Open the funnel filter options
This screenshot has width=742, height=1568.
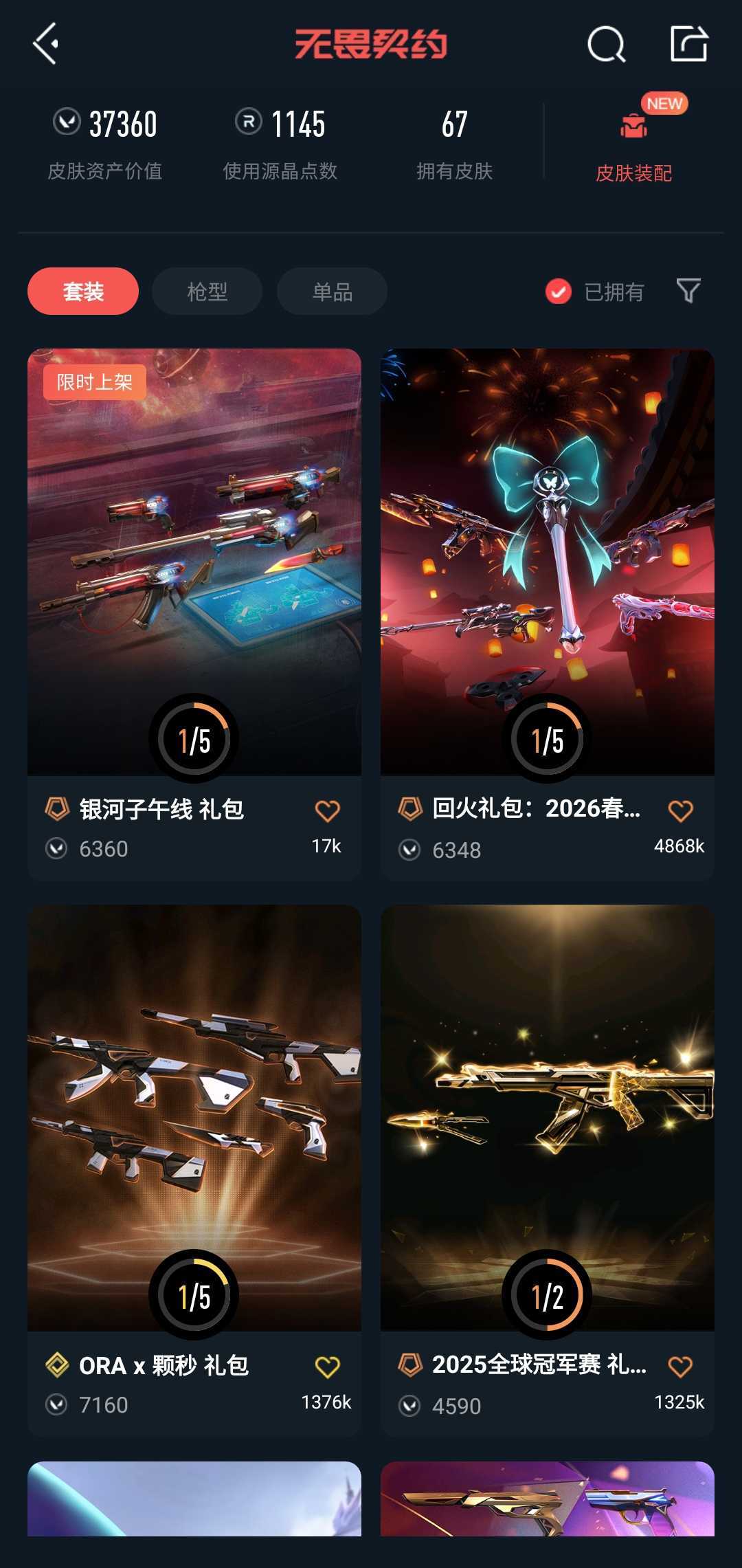pos(688,291)
